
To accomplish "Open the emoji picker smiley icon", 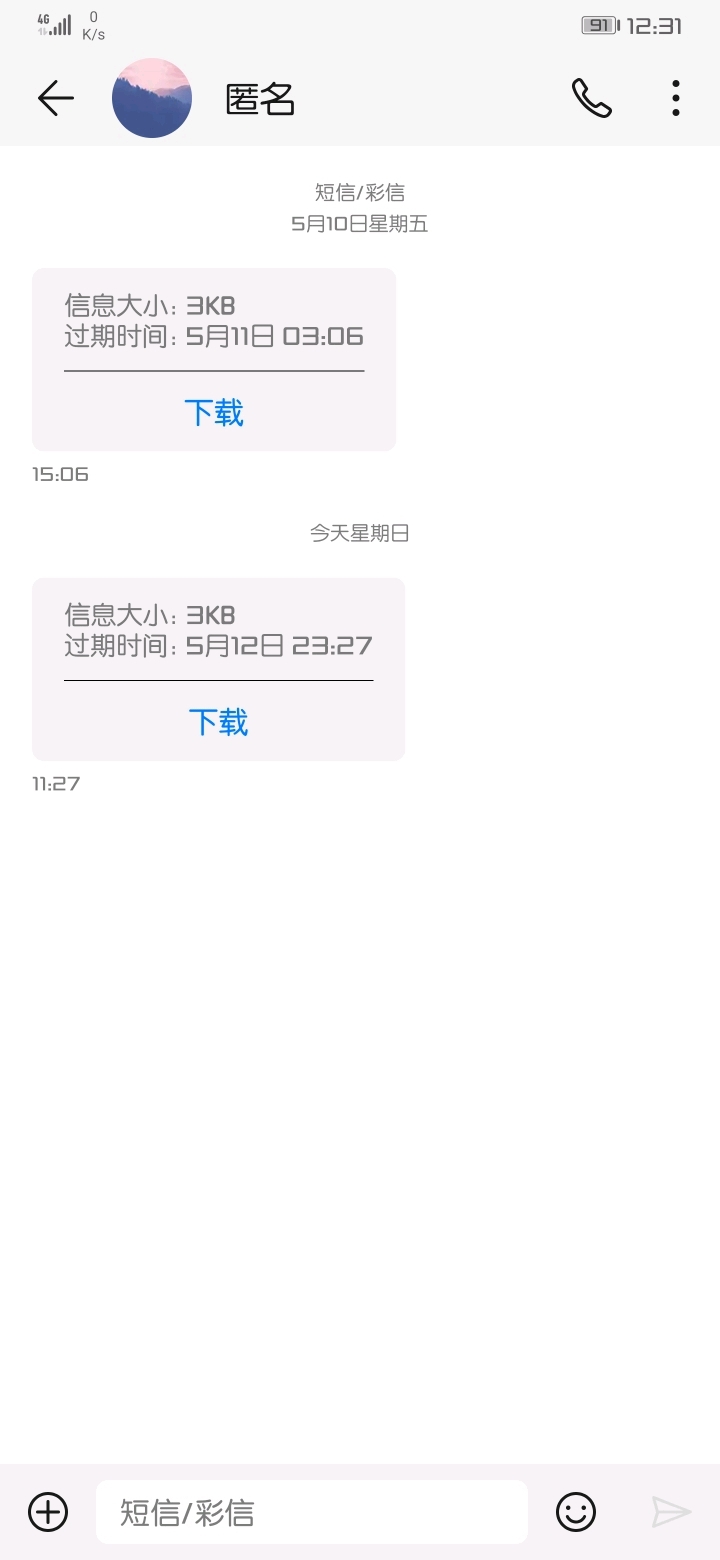I will (576, 1512).
